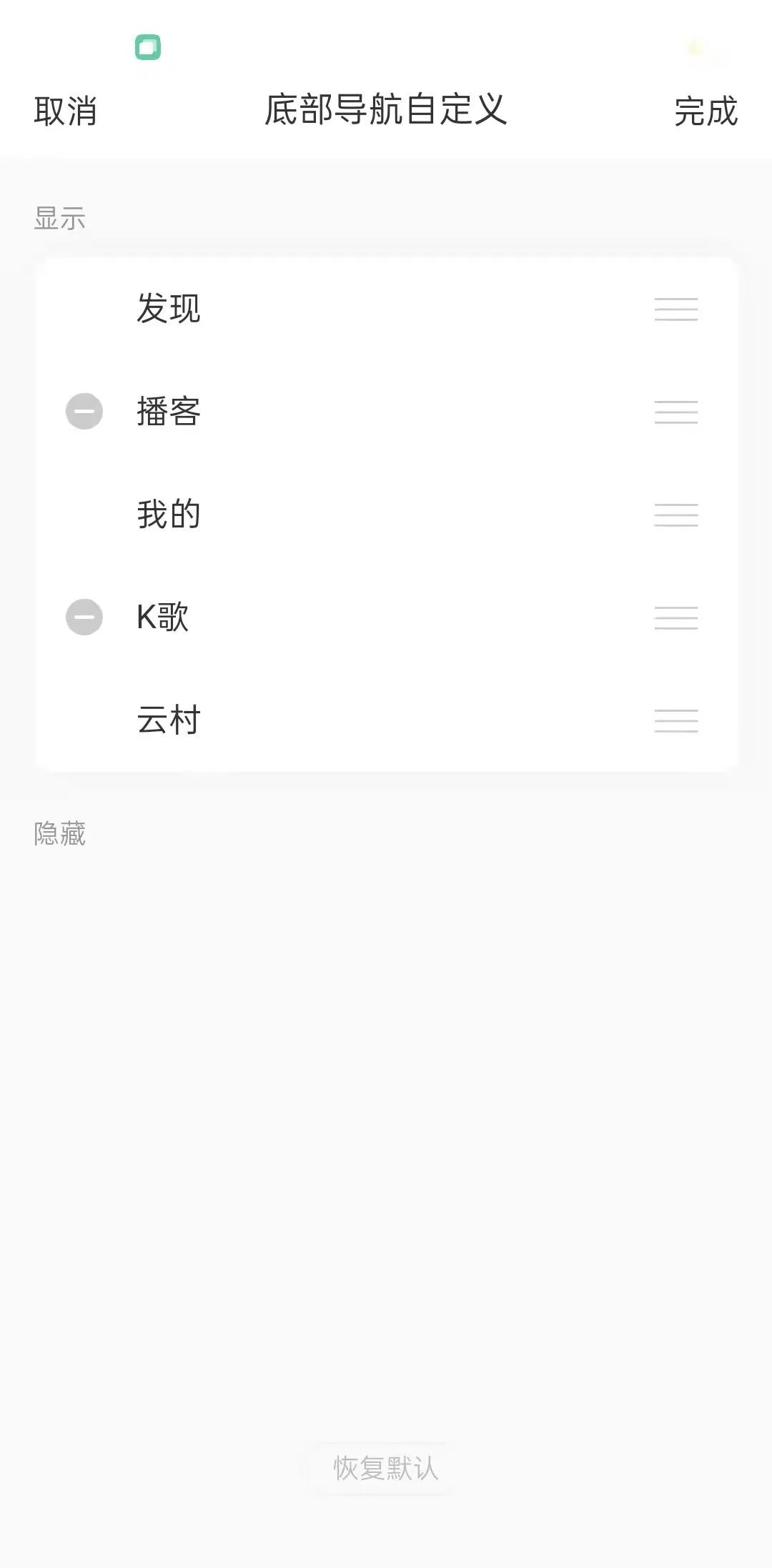The image size is (772, 1568).
Task: Remove K歌 with its minus icon
Action: [84, 617]
